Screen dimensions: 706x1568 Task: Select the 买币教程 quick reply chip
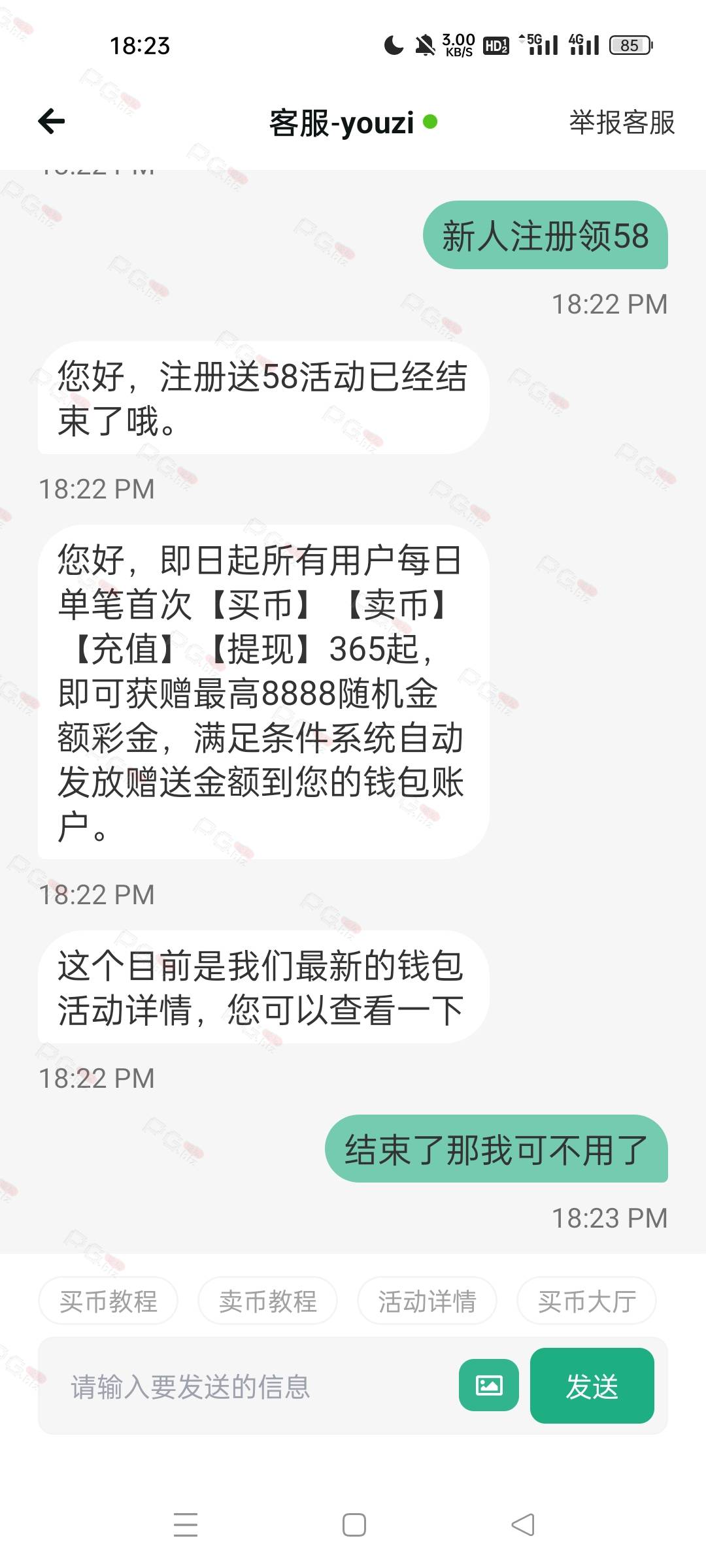(x=109, y=1301)
